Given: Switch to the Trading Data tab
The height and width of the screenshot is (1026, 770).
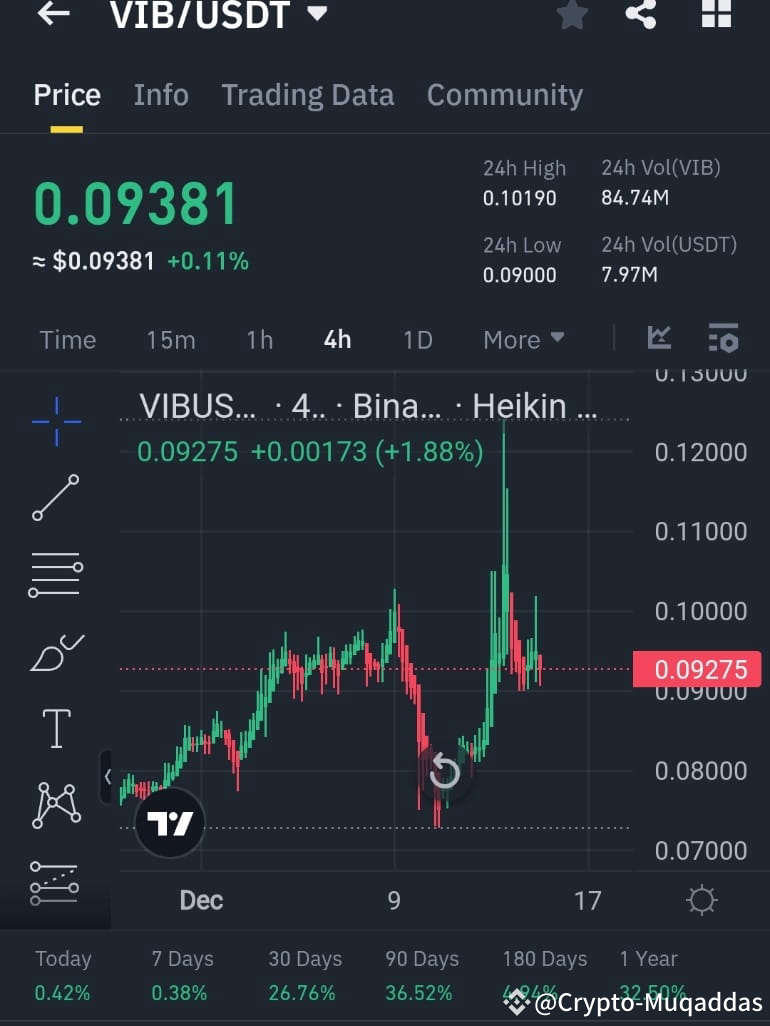Looking at the screenshot, I should point(307,95).
